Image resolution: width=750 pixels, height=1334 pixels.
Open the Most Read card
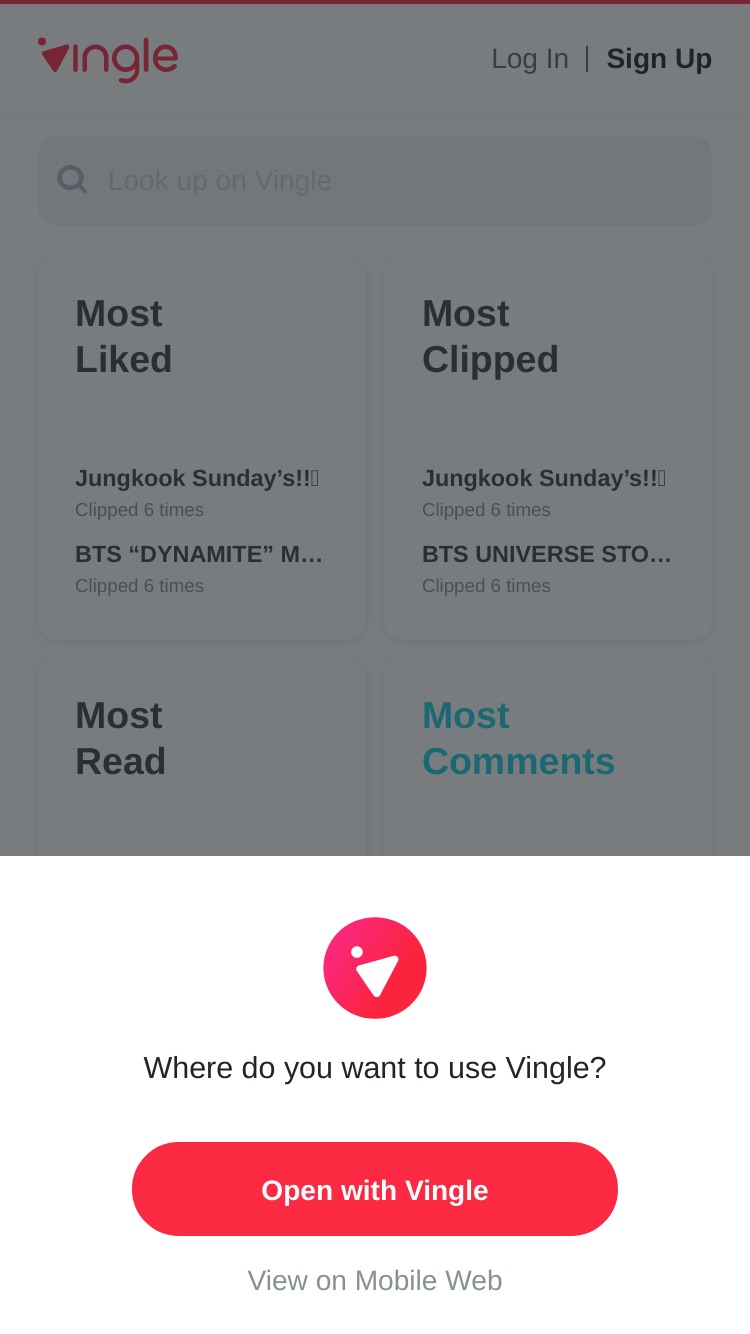pyautogui.click(x=202, y=757)
